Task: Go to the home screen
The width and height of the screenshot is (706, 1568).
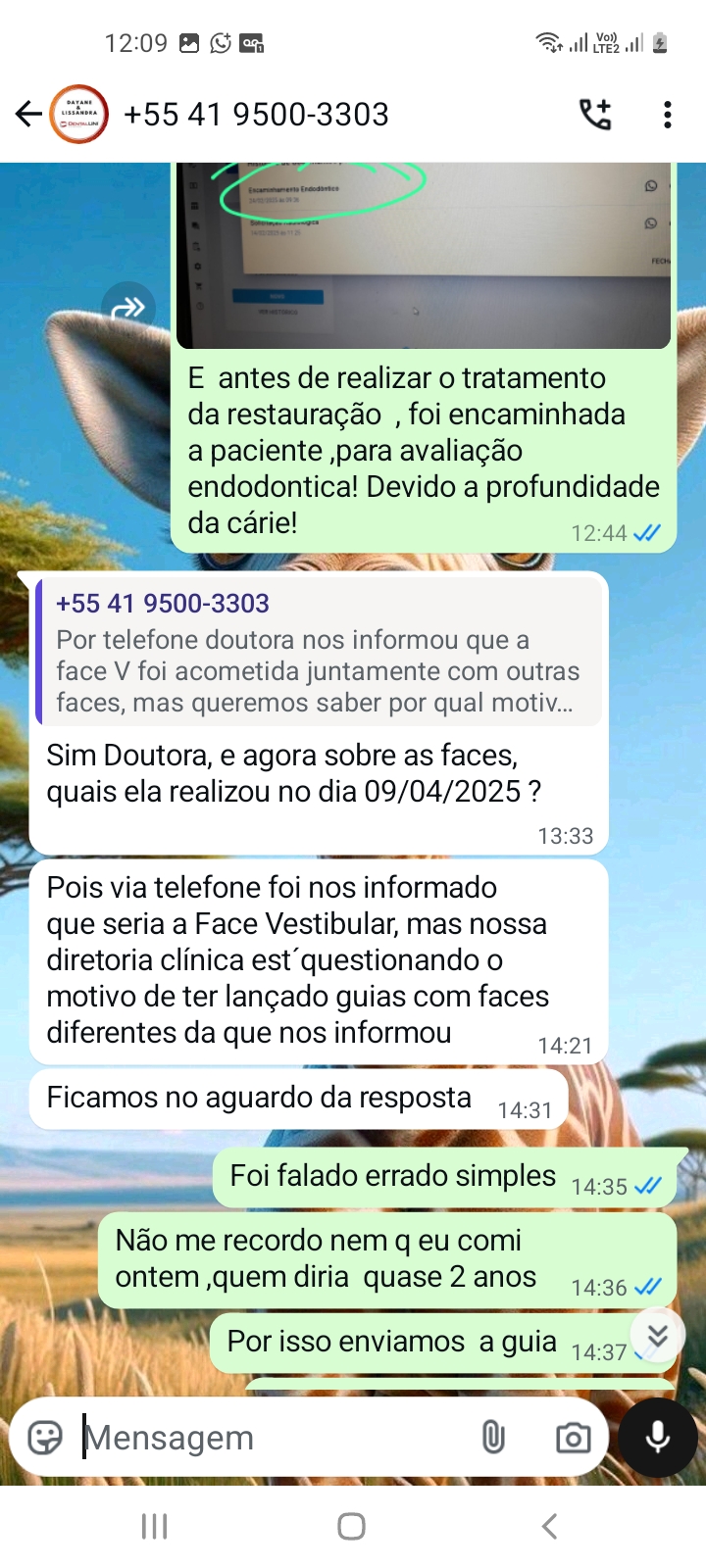Action: [352, 1526]
